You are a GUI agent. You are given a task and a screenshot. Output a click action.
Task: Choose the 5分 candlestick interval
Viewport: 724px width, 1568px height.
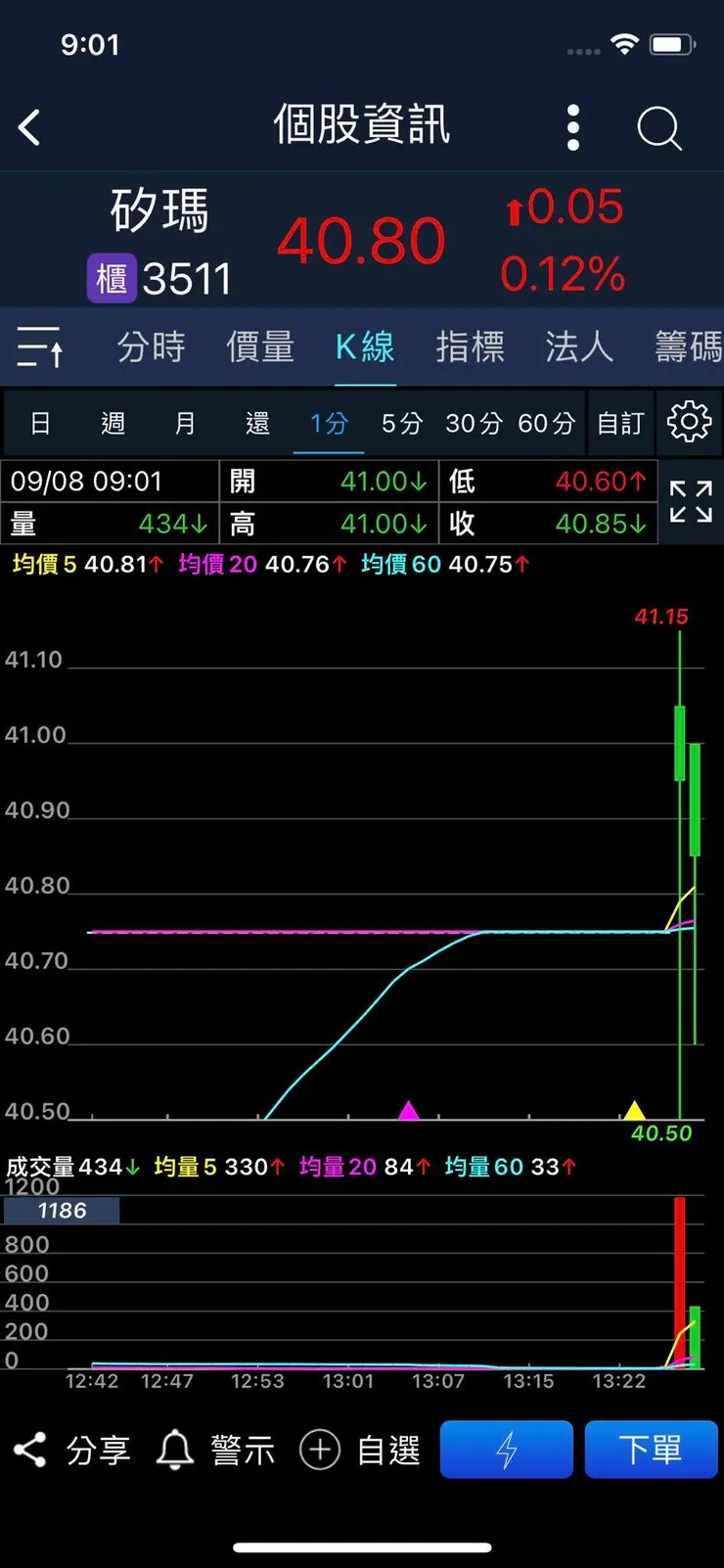[x=401, y=424]
